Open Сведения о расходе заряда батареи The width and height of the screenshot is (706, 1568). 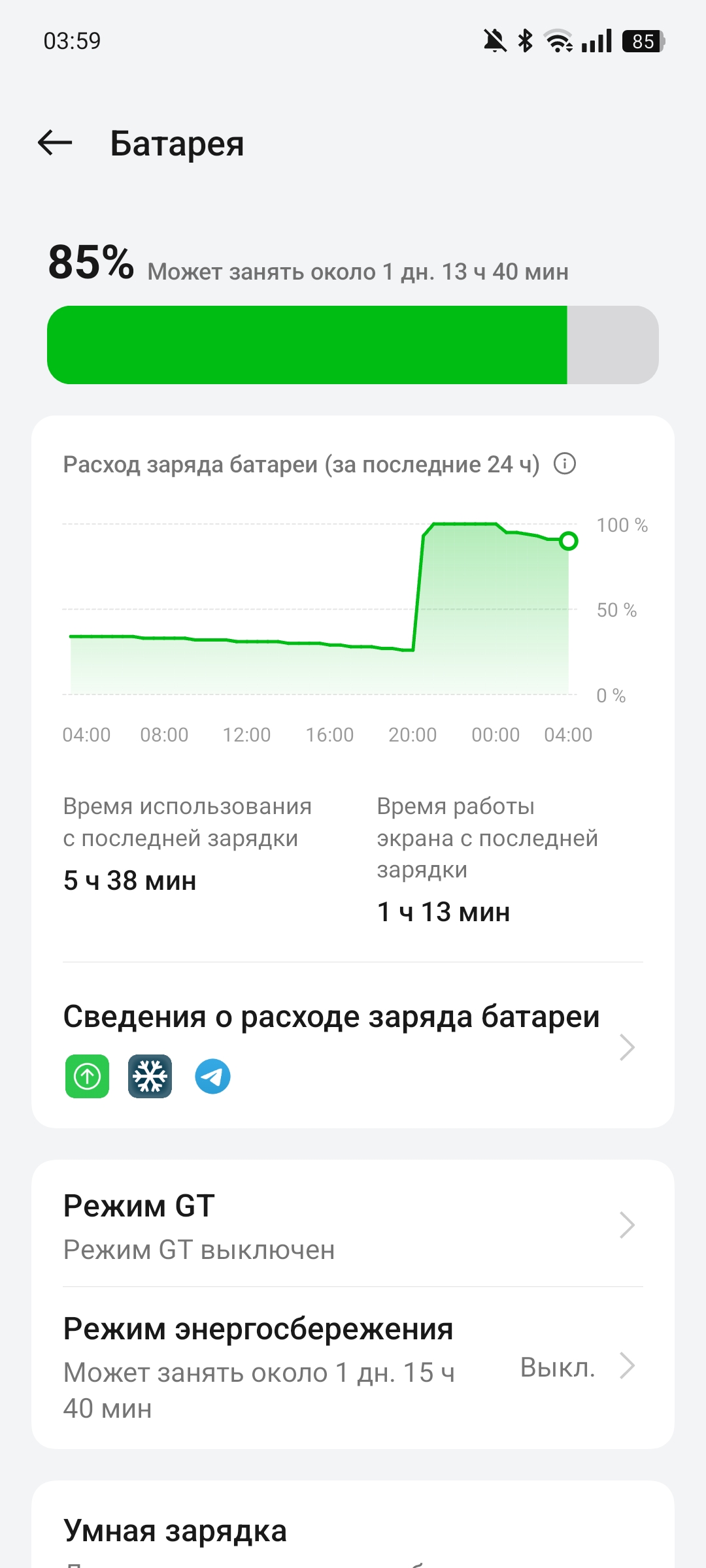tap(353, 1047)
